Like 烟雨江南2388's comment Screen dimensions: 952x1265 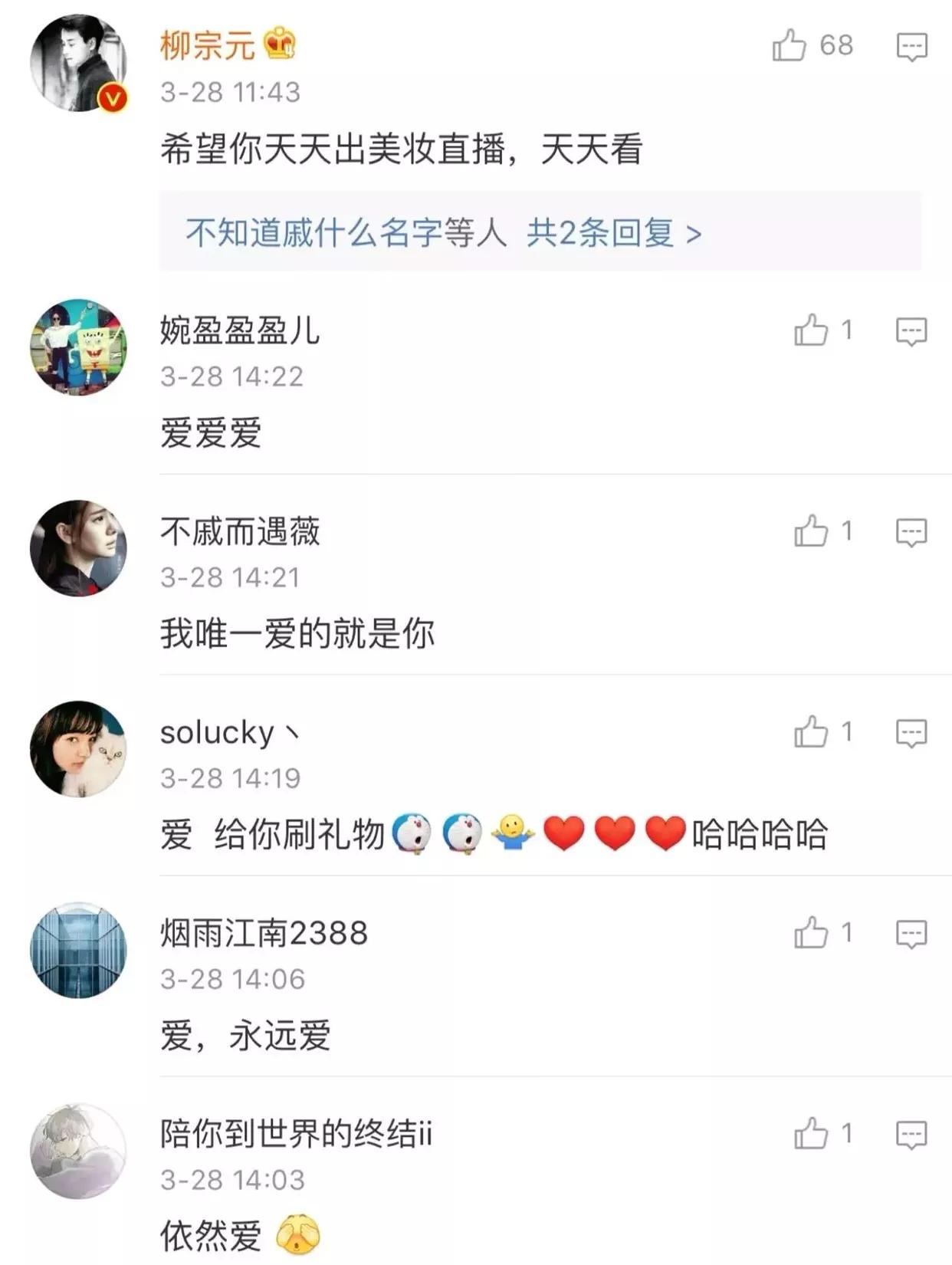click(811, 933)
